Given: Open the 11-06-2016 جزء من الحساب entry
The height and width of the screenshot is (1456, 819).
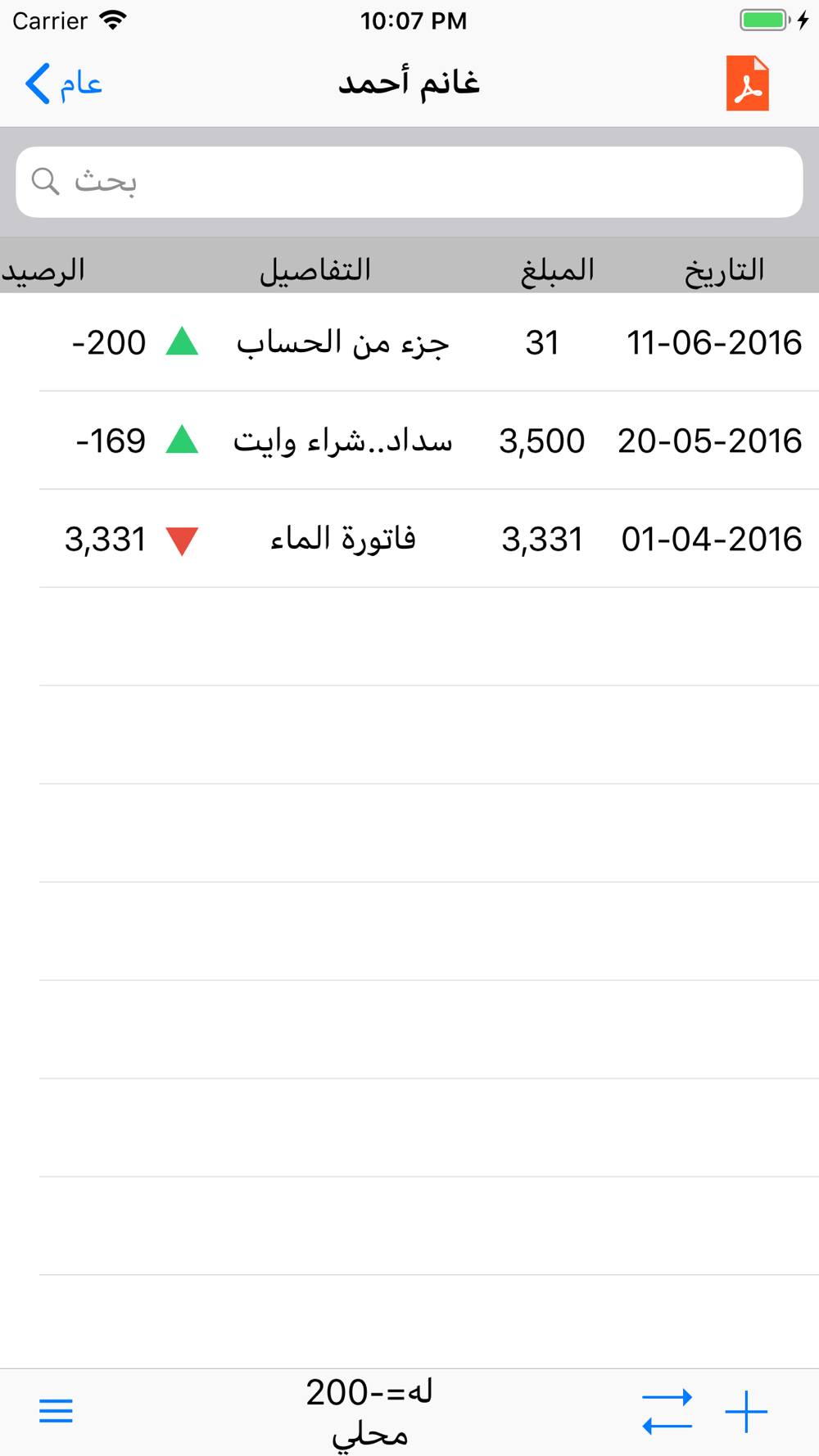Looking at the screenshot, I should 409,342.
